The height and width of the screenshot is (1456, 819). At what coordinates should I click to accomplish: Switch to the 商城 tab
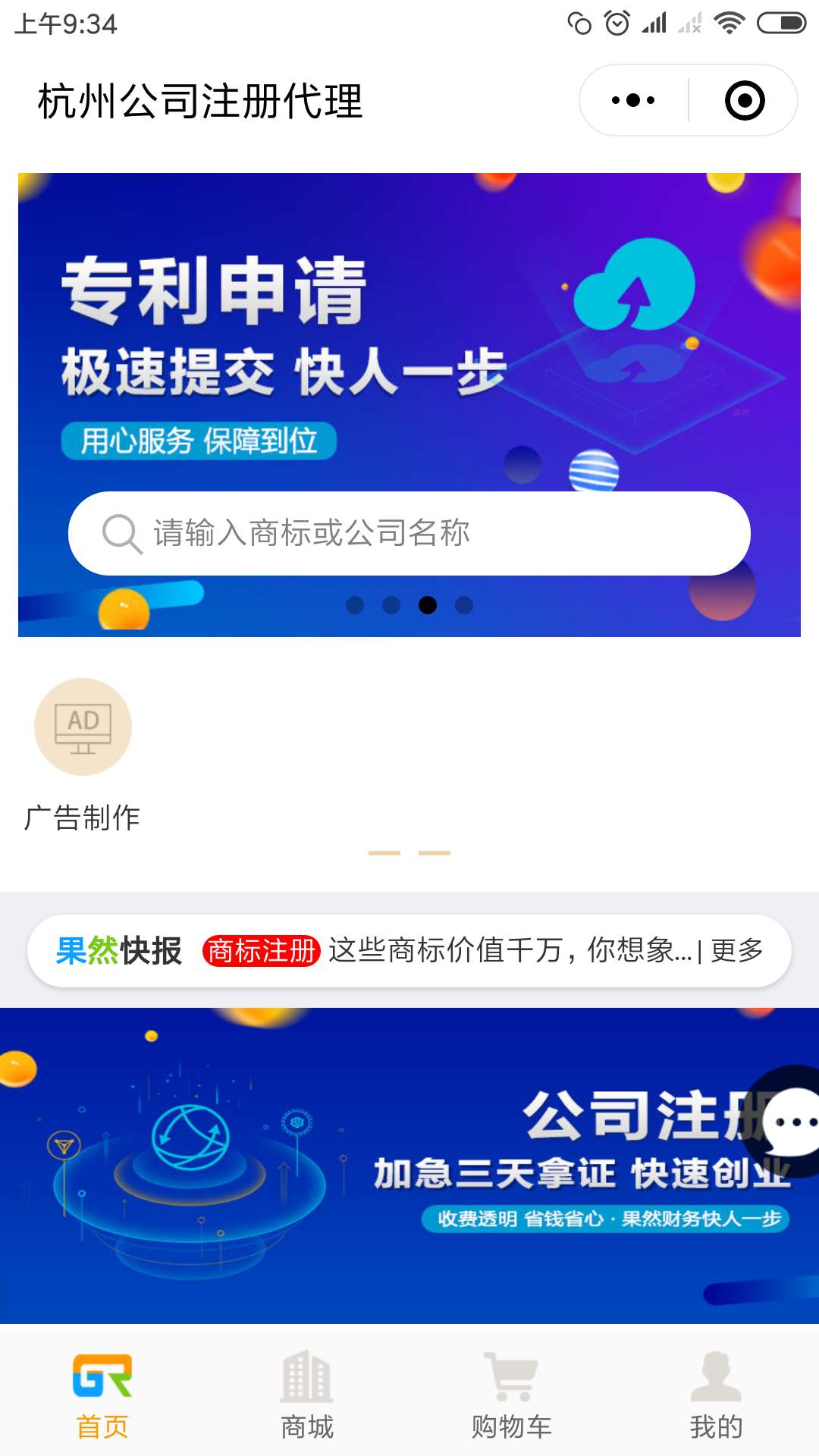(x=307, y=1397)
